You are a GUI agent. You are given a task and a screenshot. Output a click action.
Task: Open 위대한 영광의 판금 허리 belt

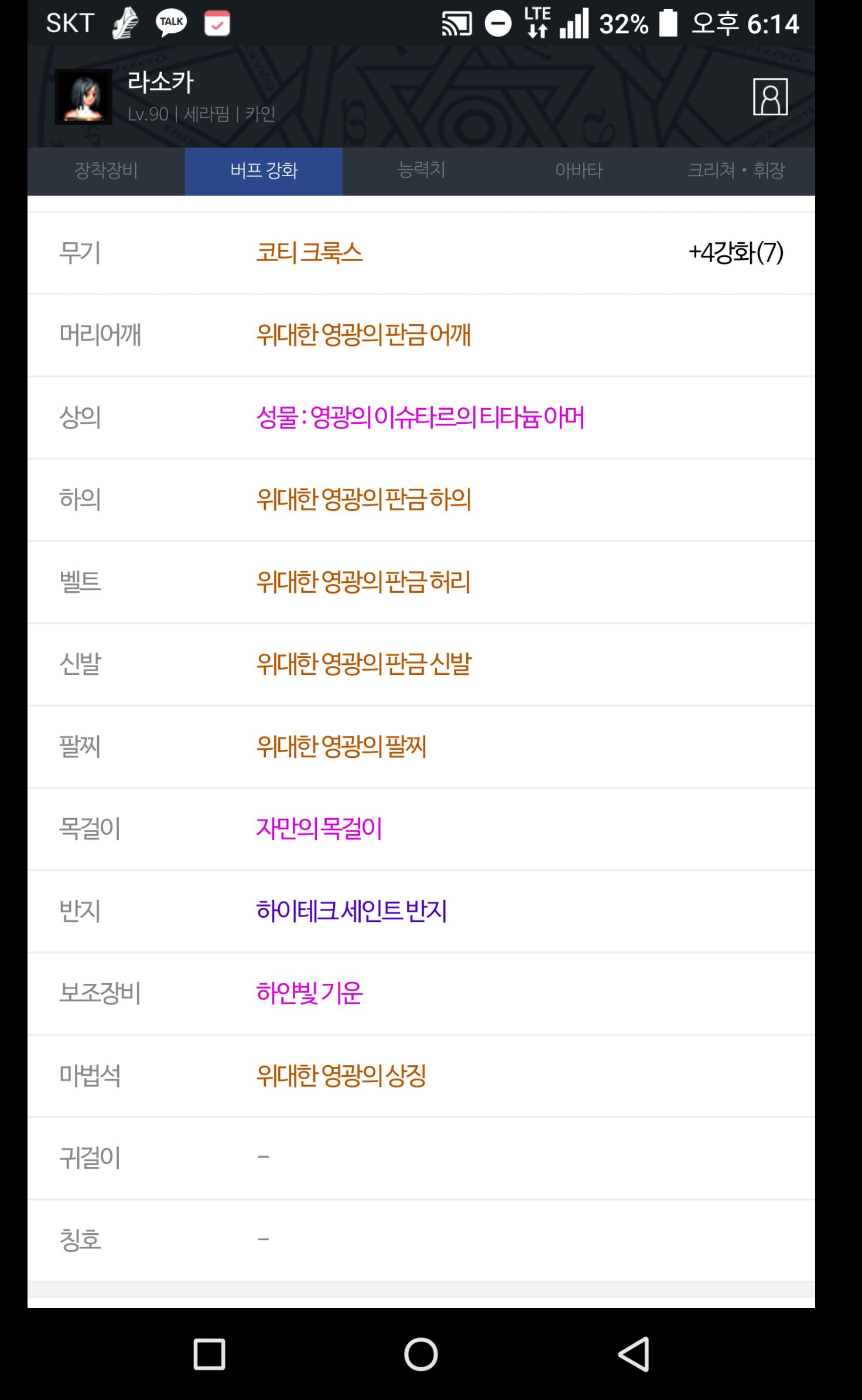[364, 582]
